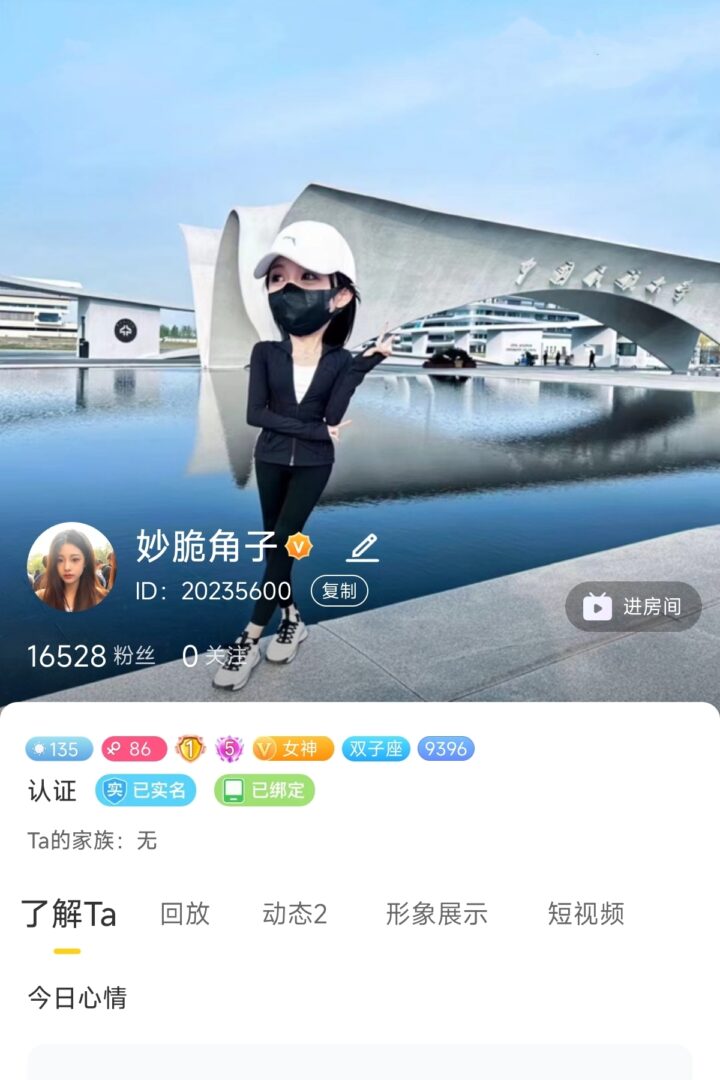
Task: Open the 0 关注 following list
Action: [213, 656]
